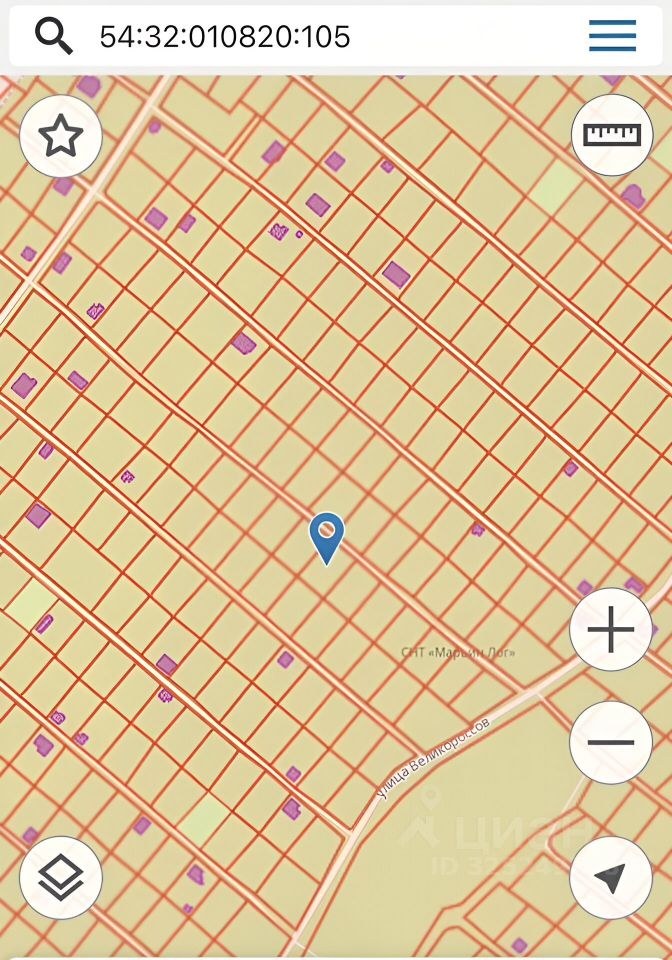Center the map on my location
The width and height of the screenshot is (672, 960).
click(611, 878)
